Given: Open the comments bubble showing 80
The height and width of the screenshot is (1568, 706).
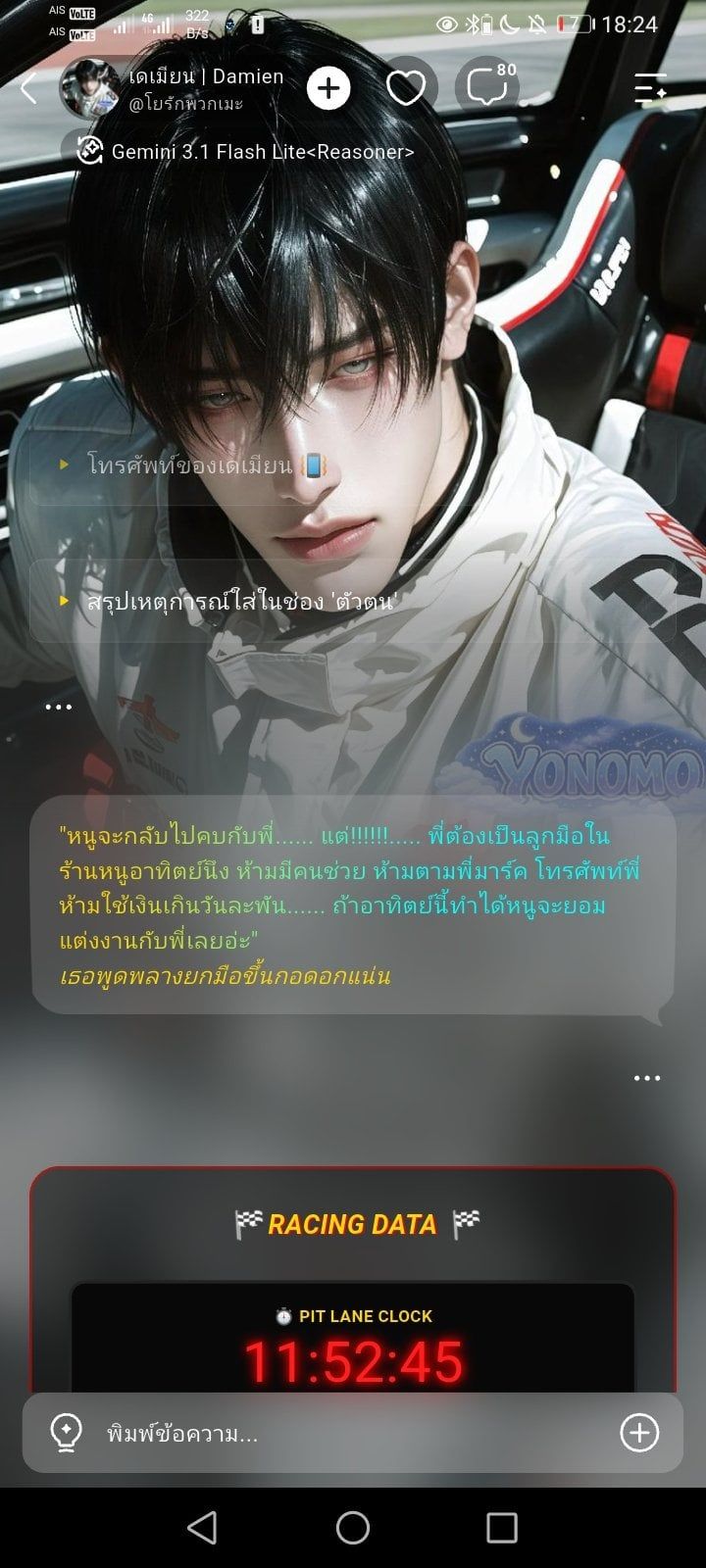Looking at the screenshot, I should click(x=487, y=89).
